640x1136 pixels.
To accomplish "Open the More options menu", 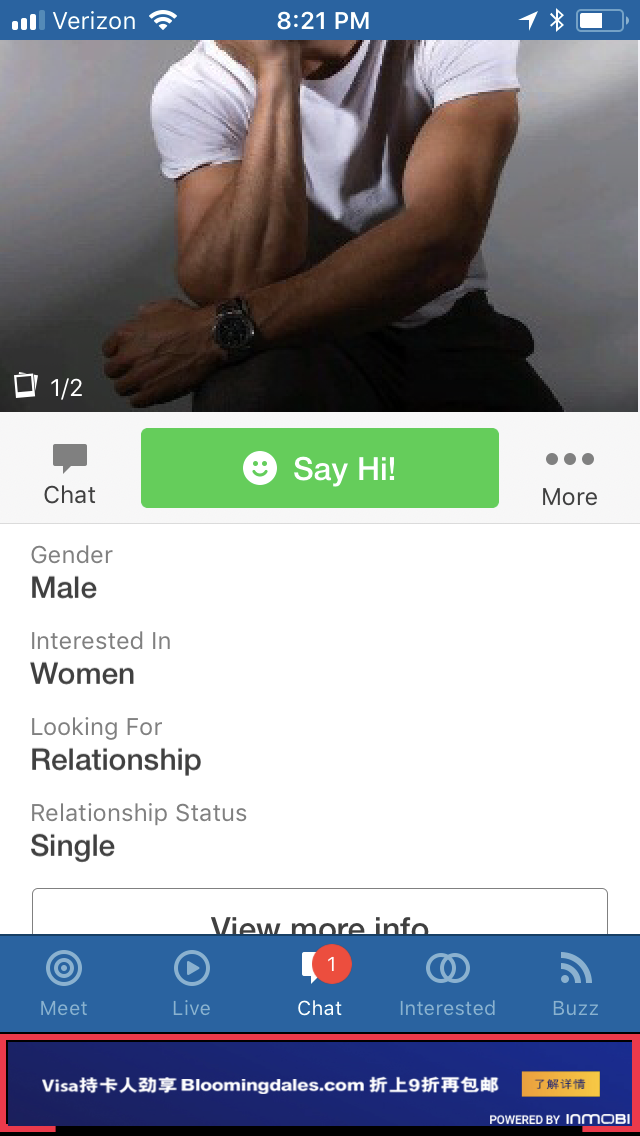I will pos(569,476).
